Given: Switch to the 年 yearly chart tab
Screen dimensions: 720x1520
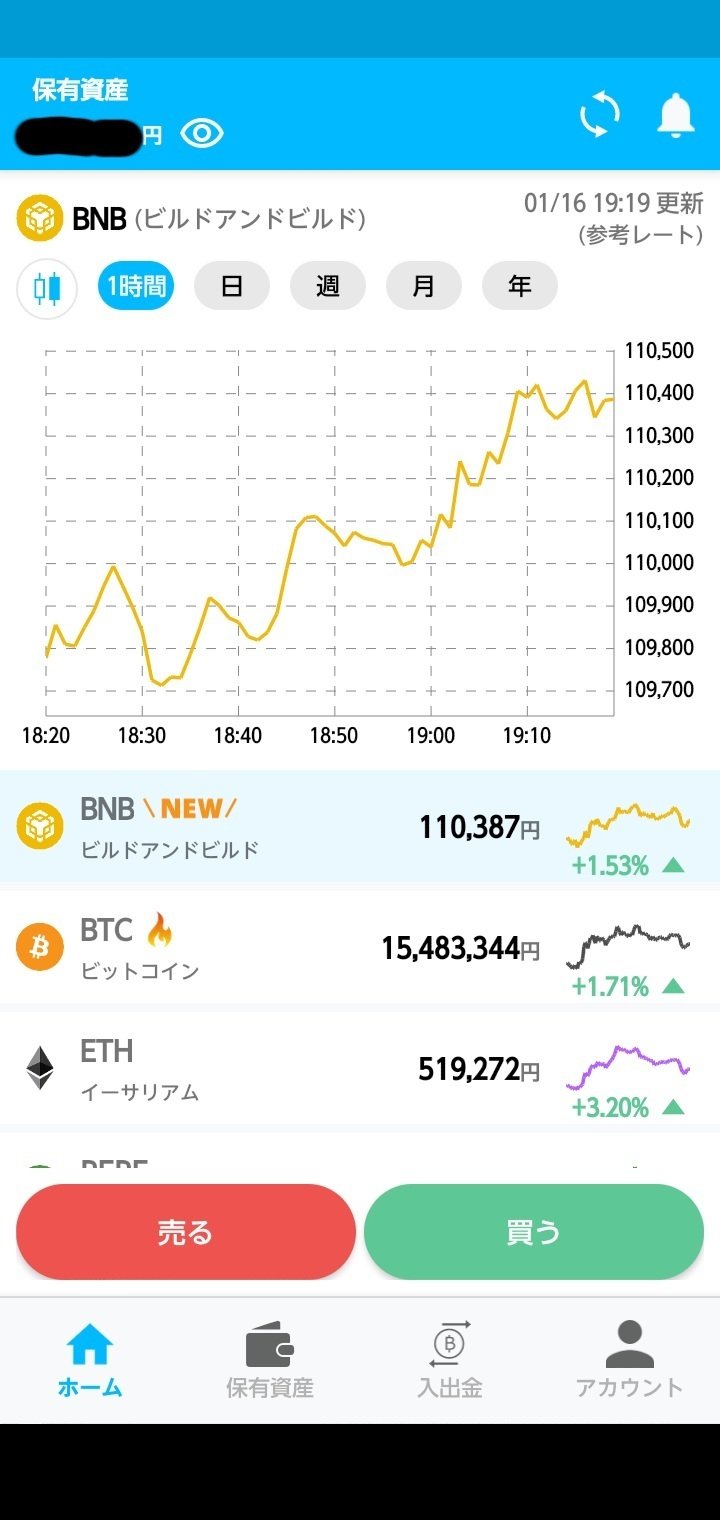Looking at the screenshot, I should (519, 285).
